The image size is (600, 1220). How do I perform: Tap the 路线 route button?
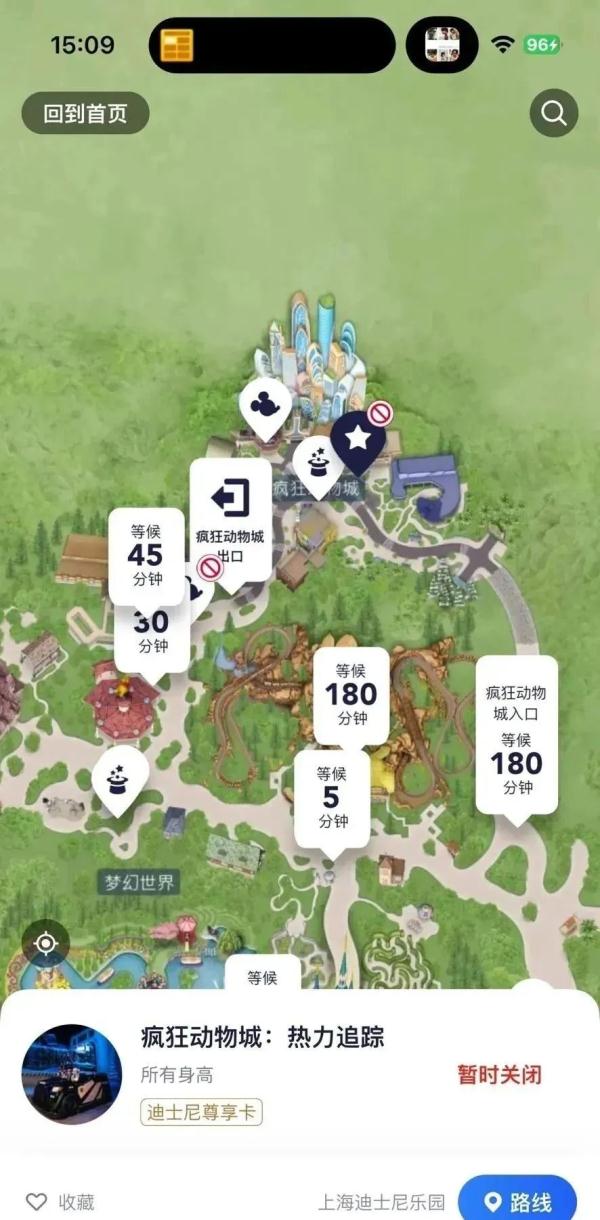pyautogui.click(x=518, y=1201)
